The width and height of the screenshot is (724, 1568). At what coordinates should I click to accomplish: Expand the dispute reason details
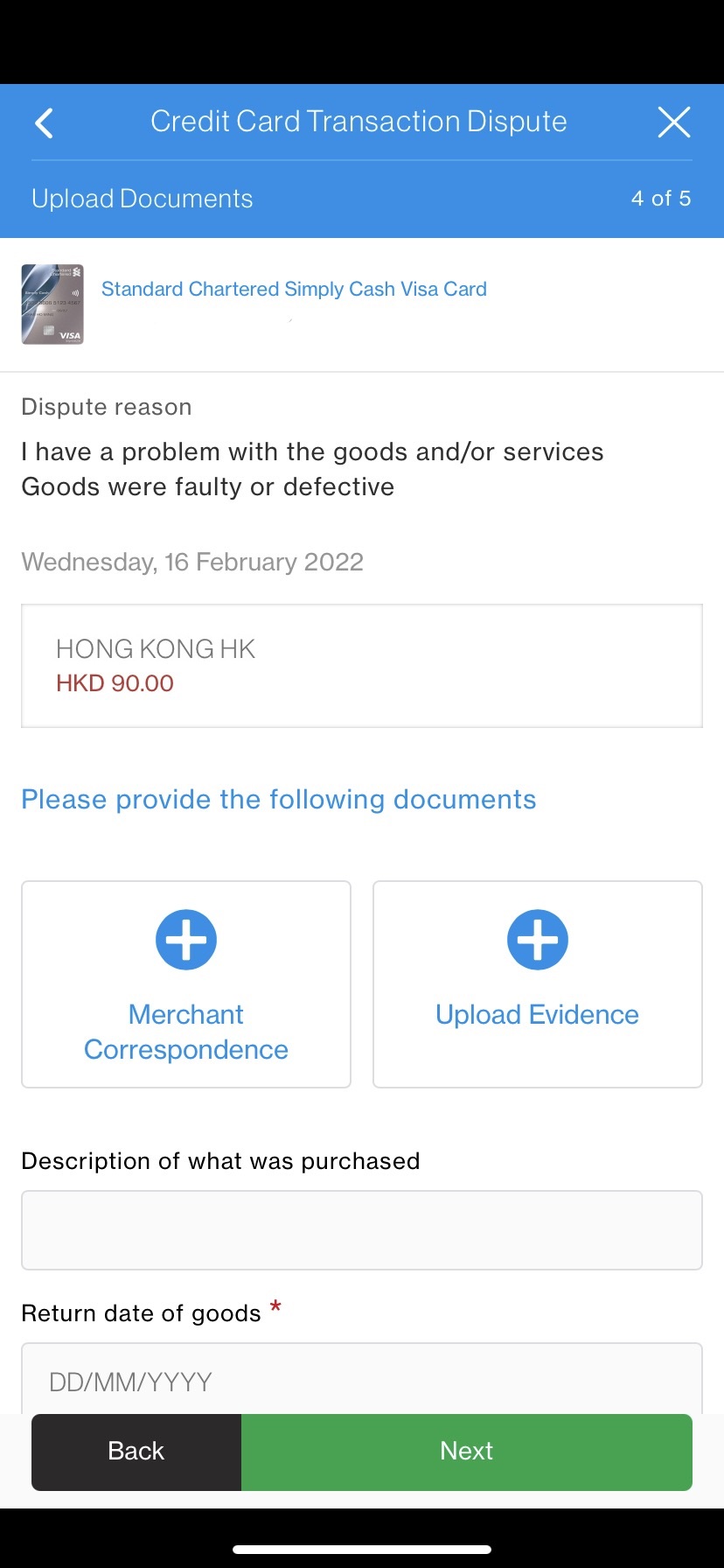[313, 468]
